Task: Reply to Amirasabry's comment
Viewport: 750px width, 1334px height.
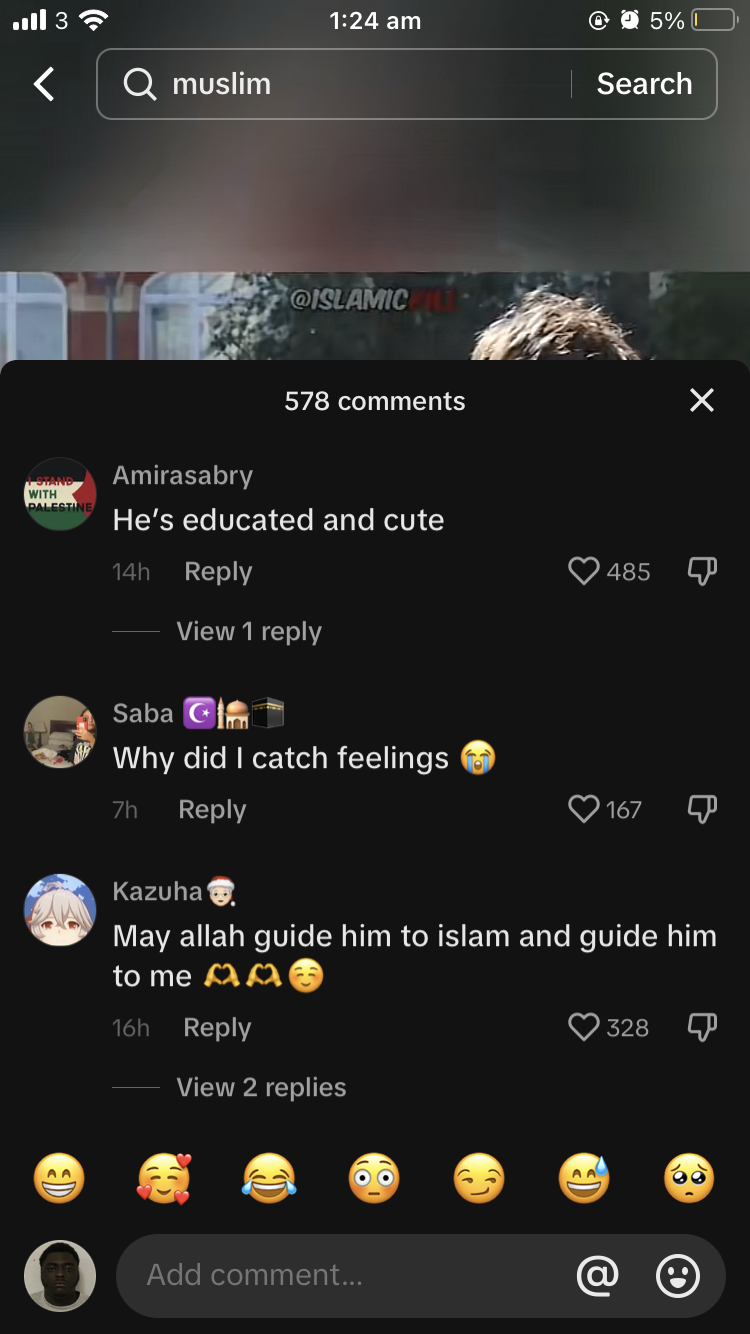Action: (x=218, y=572)
